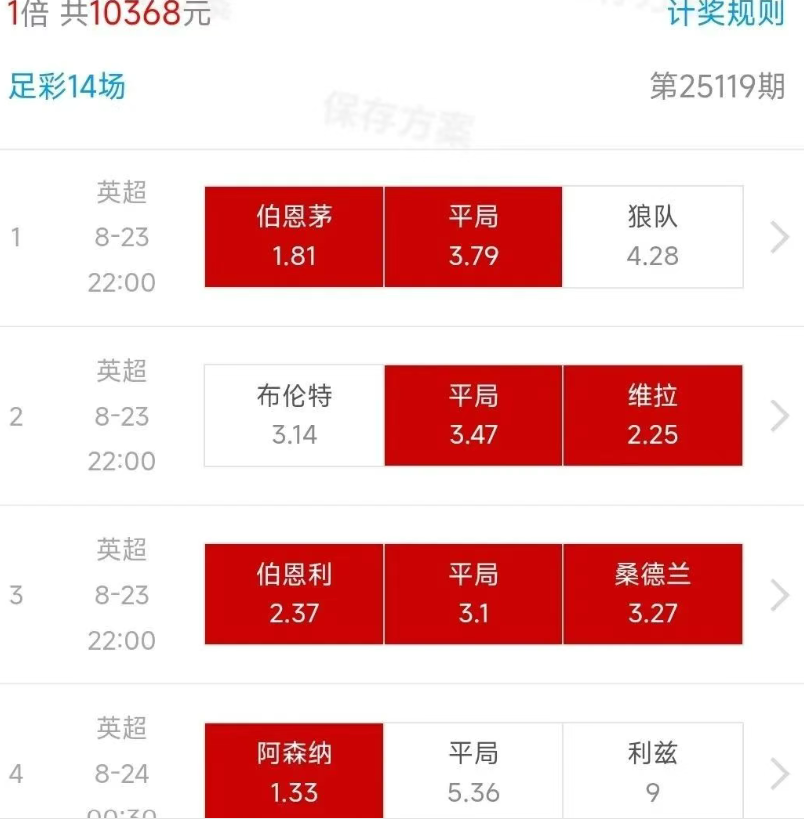Deselect 平局 3.79 in match 1

(473, 237)
